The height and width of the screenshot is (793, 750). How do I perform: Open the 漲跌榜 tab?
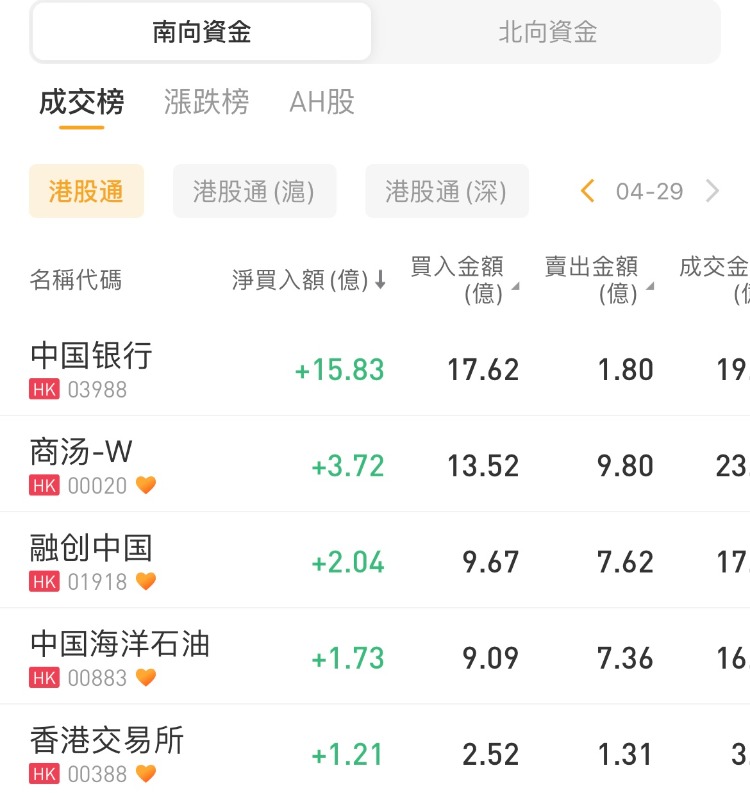(x=206, y=102)
